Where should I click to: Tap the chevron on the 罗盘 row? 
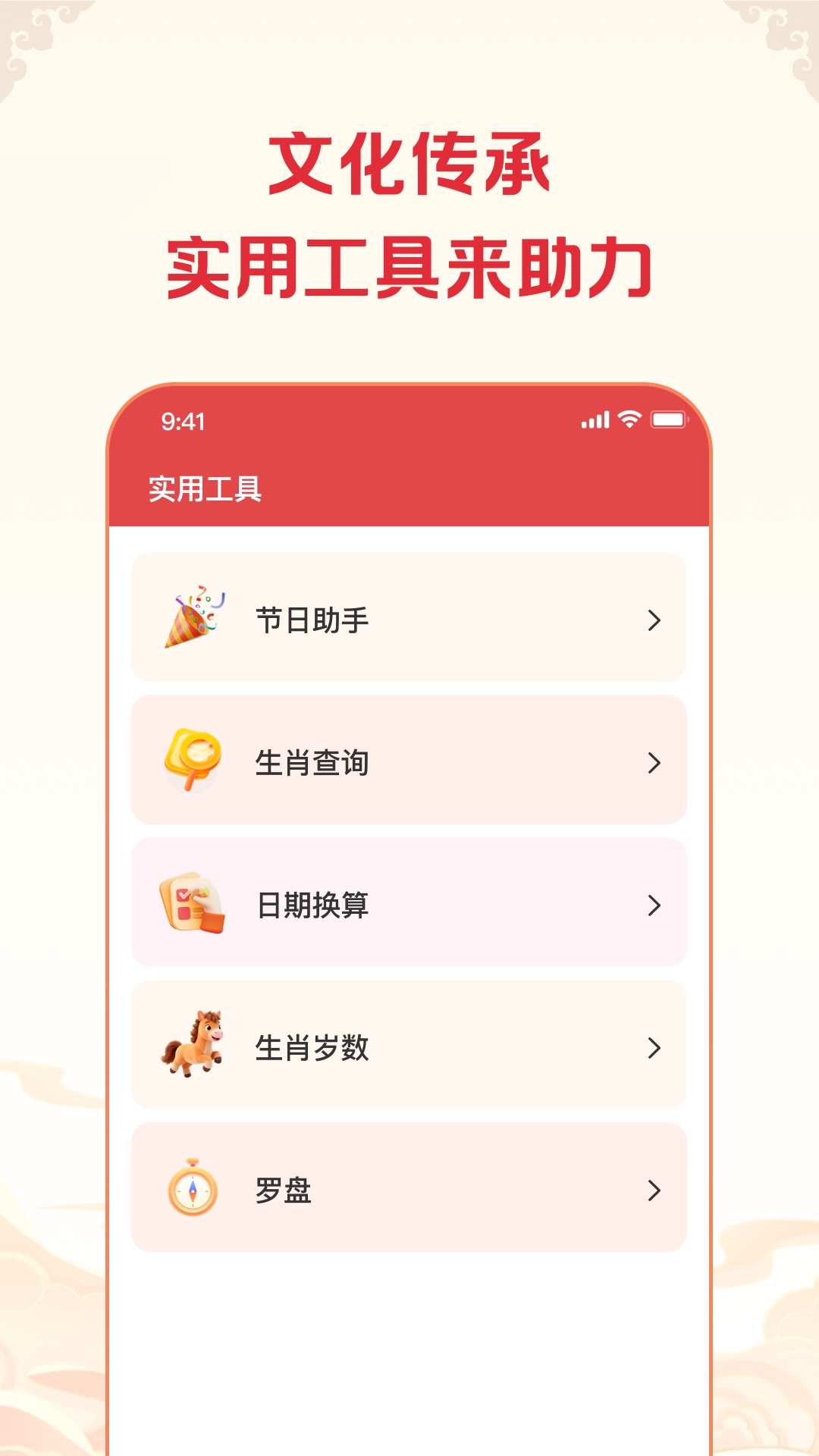(x=654, y=1191)
